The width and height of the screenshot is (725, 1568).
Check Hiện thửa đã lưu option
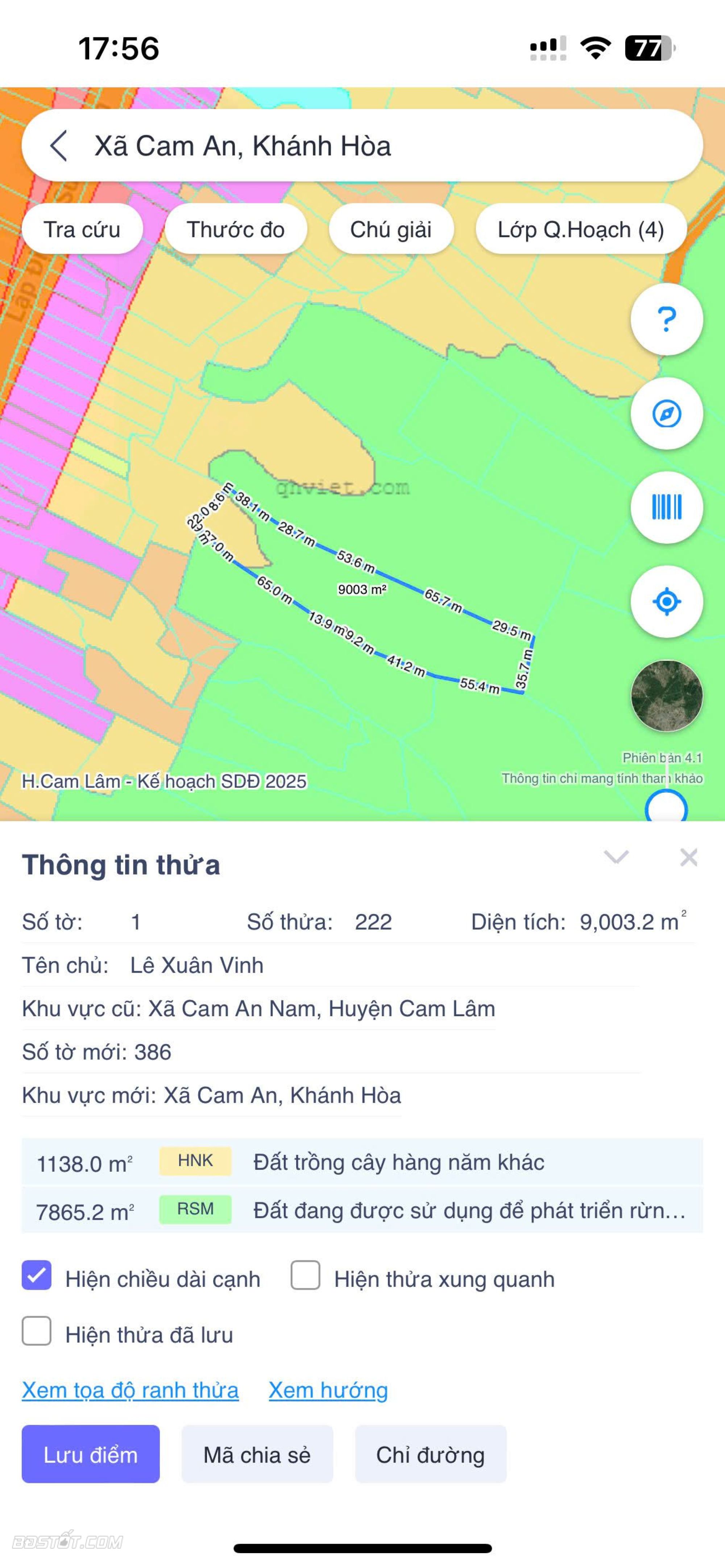point(37,1331)
